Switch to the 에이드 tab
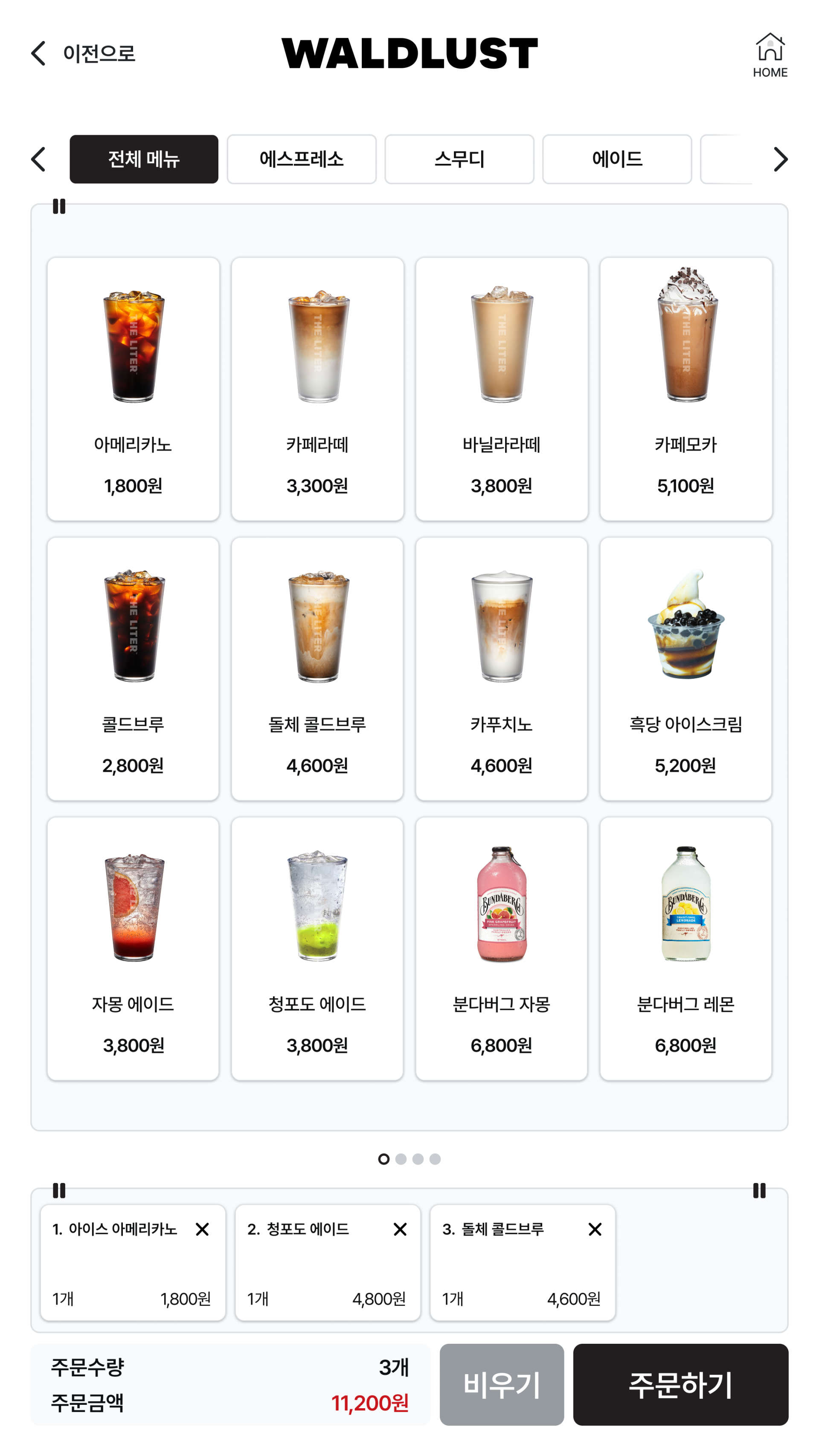Viewport: 819px width, 1456px height. tap(617, 160)
